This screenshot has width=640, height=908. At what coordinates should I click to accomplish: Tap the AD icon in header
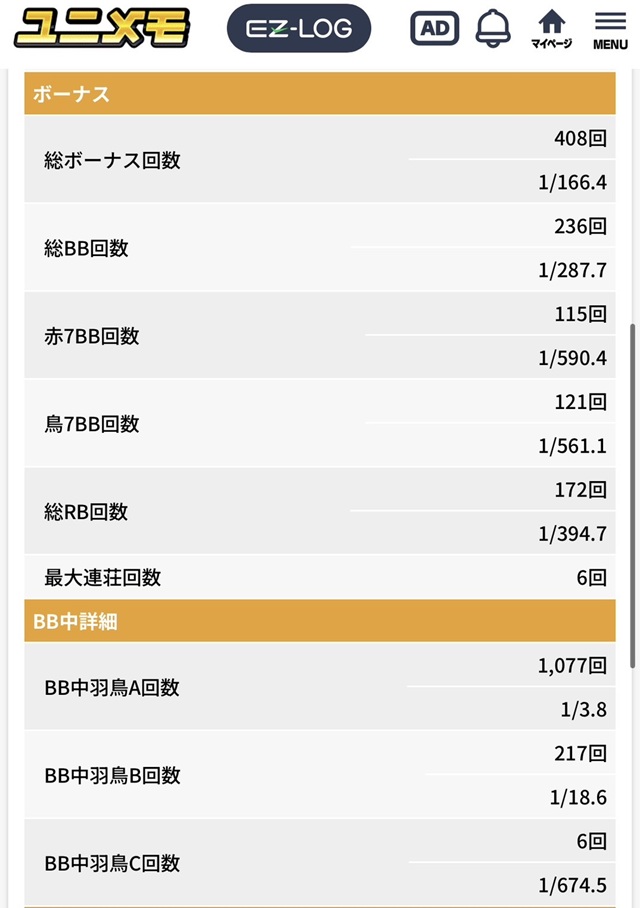(x=434, y=29)
